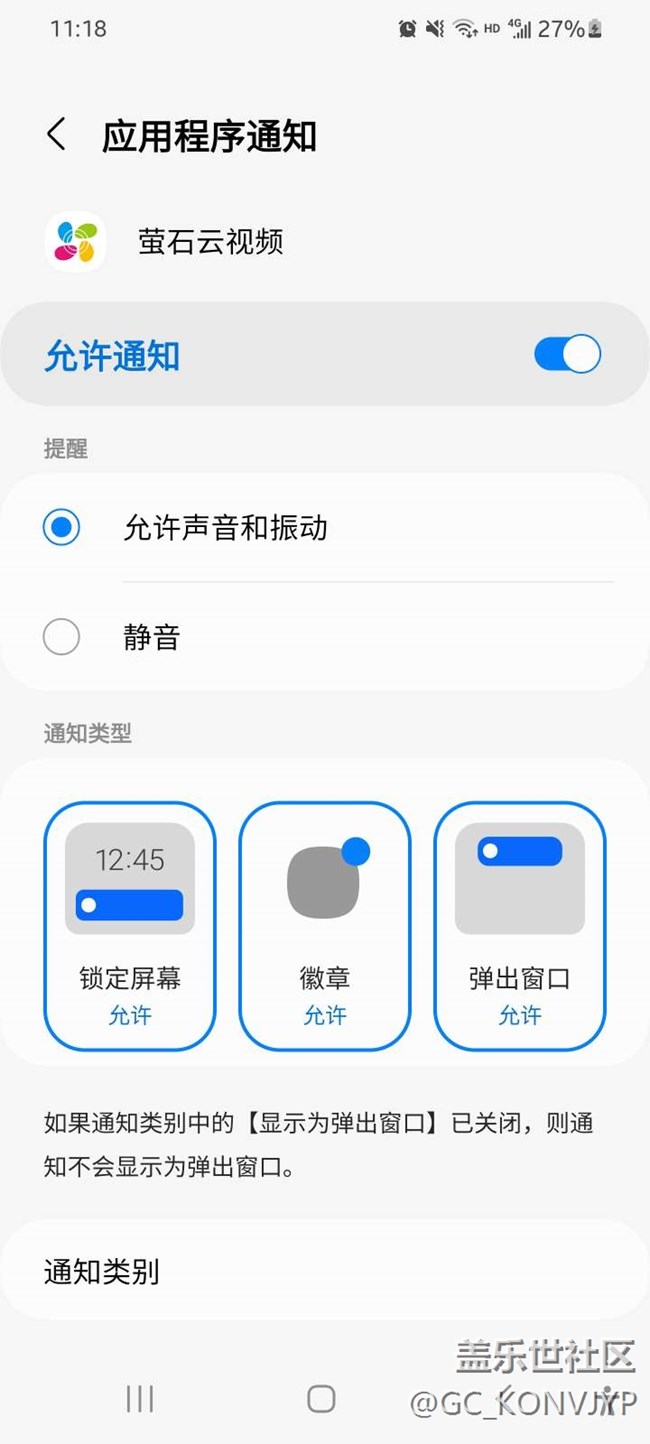Tap the system home button

pyautogui.click(x=321, y=1399)
